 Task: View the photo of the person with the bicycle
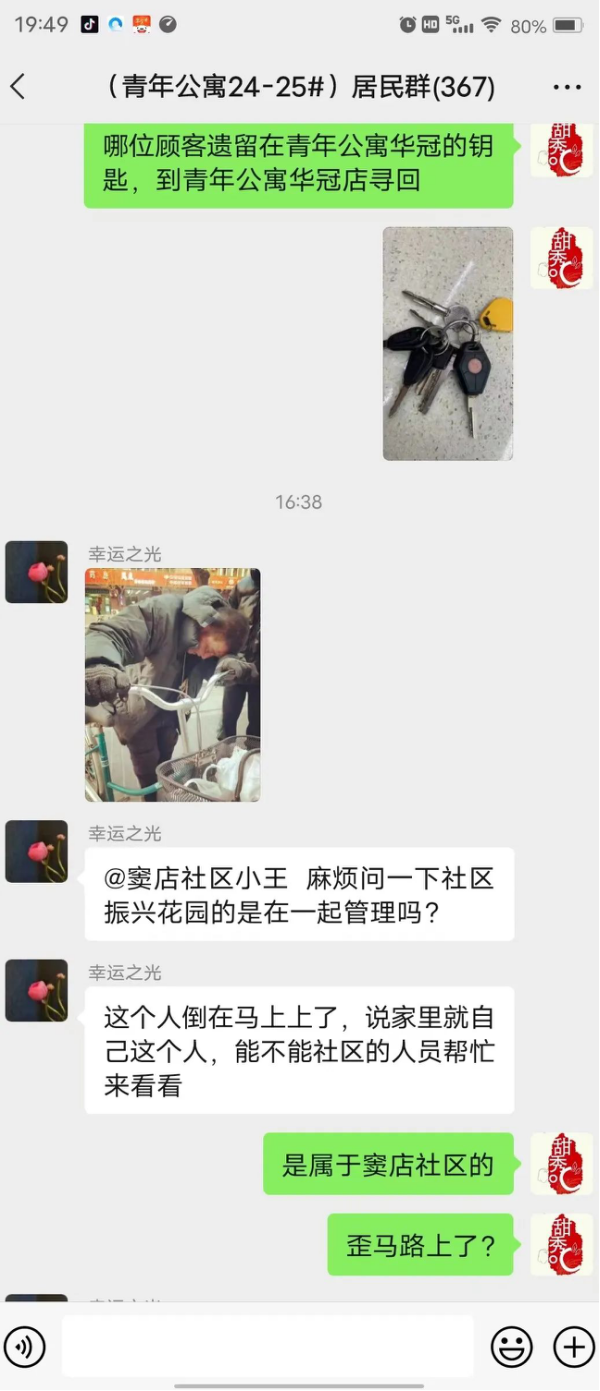pyautogui.click(x=172, y=685)
